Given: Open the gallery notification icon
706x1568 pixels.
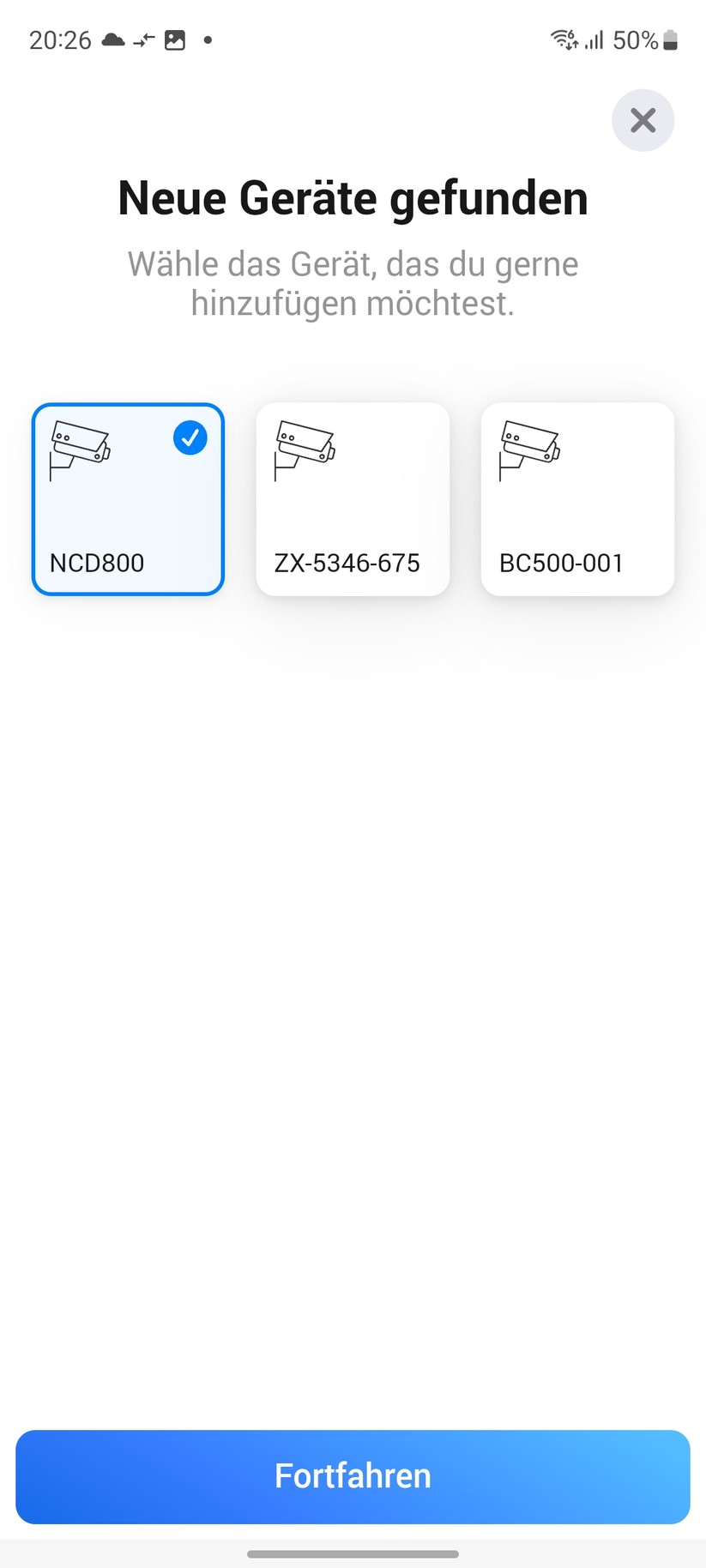Looking at the screenshot, I should coord(174,39).
